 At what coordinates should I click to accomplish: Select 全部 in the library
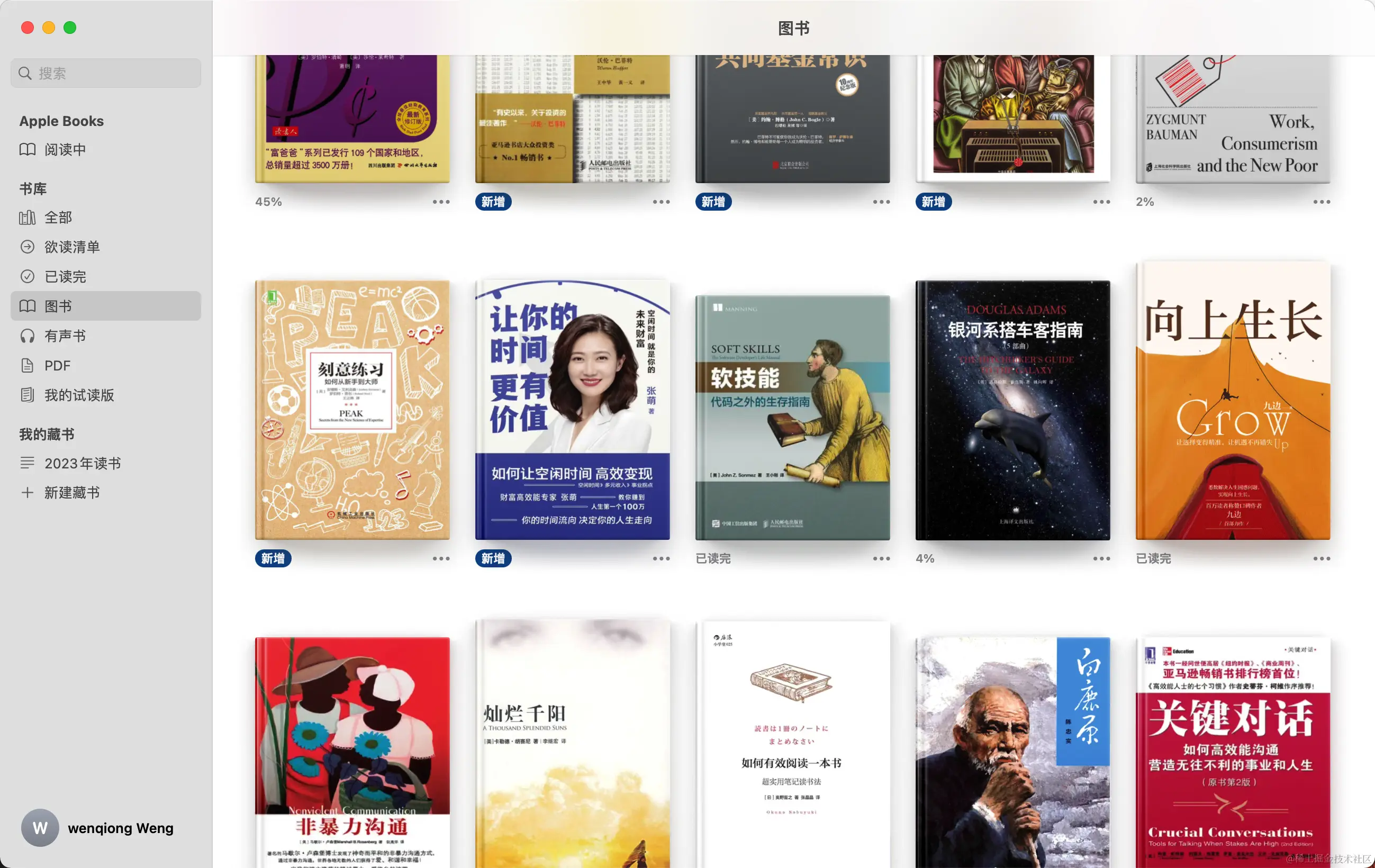(x=58, y=218)
